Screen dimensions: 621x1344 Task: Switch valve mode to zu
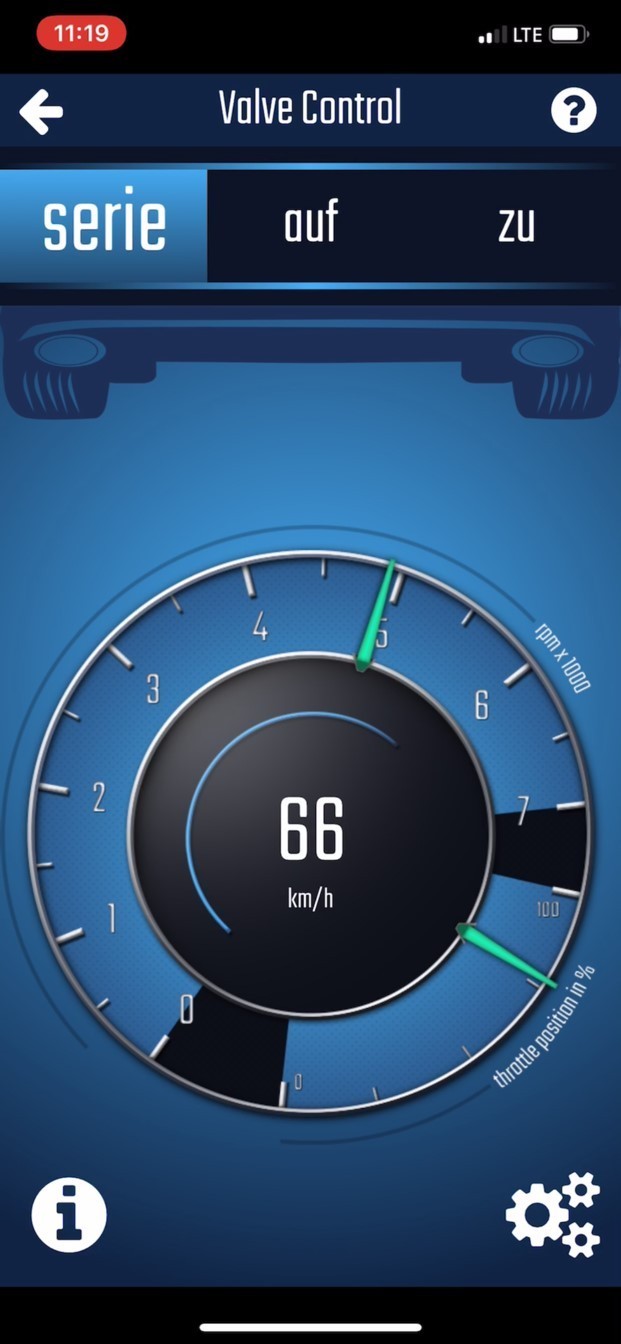(x=516, y=225)
